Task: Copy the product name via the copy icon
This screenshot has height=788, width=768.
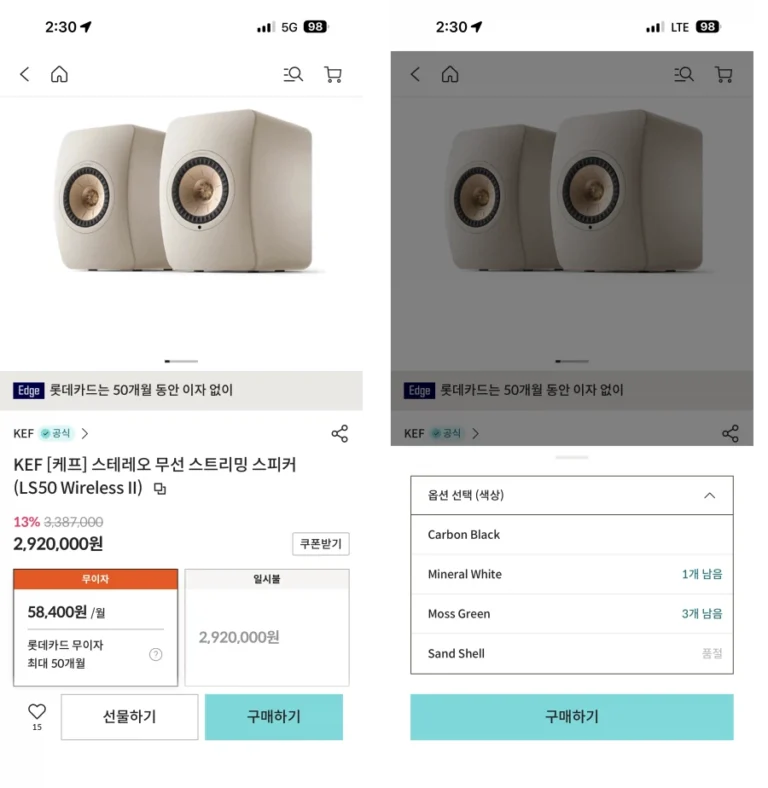Action: point(160,489)
